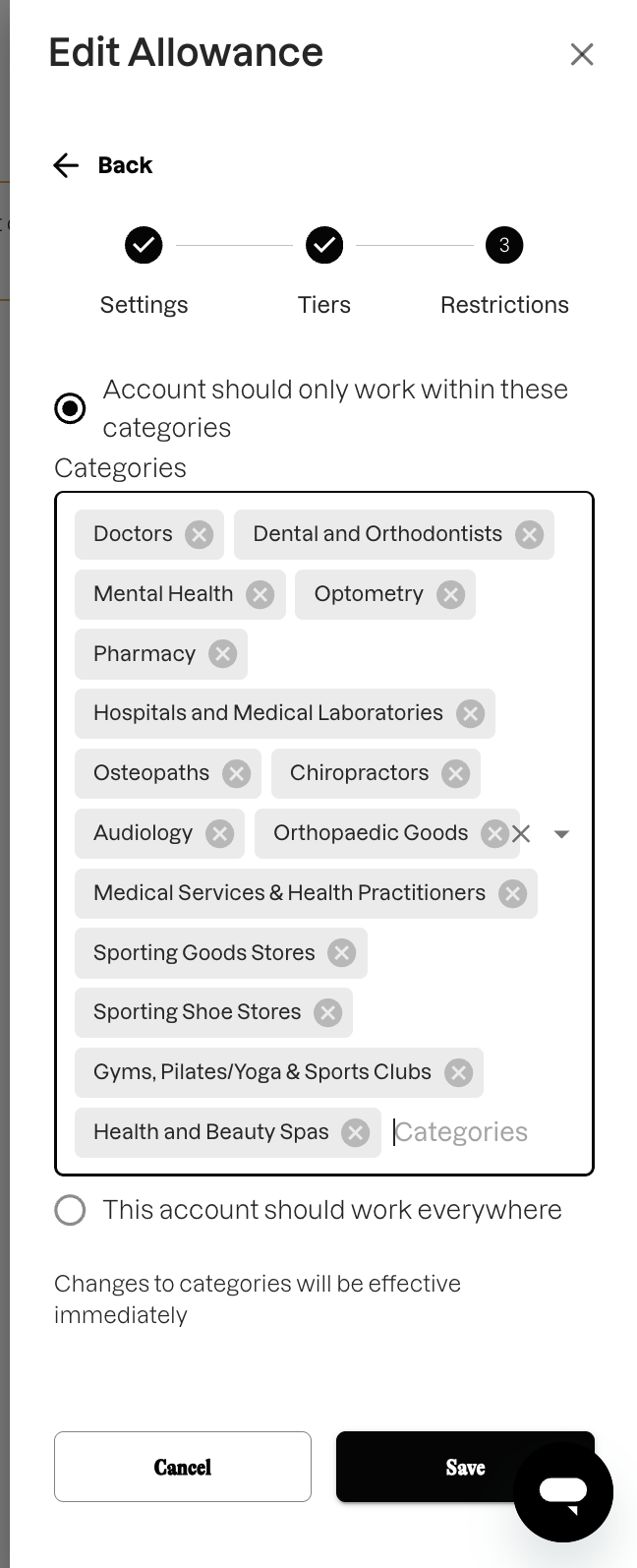This screenshot has height=1568, width=637.
Task: Close the Edit Allowance panel
Action: pyautogui.click(x=582, y=55)
